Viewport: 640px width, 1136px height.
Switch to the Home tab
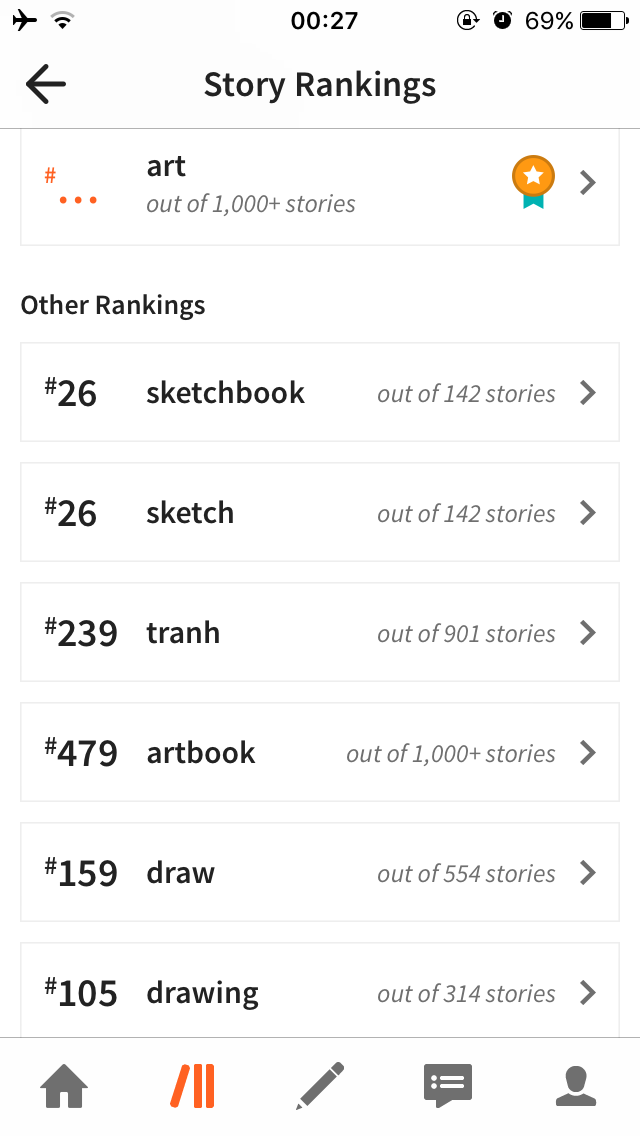pos(64,1085)
